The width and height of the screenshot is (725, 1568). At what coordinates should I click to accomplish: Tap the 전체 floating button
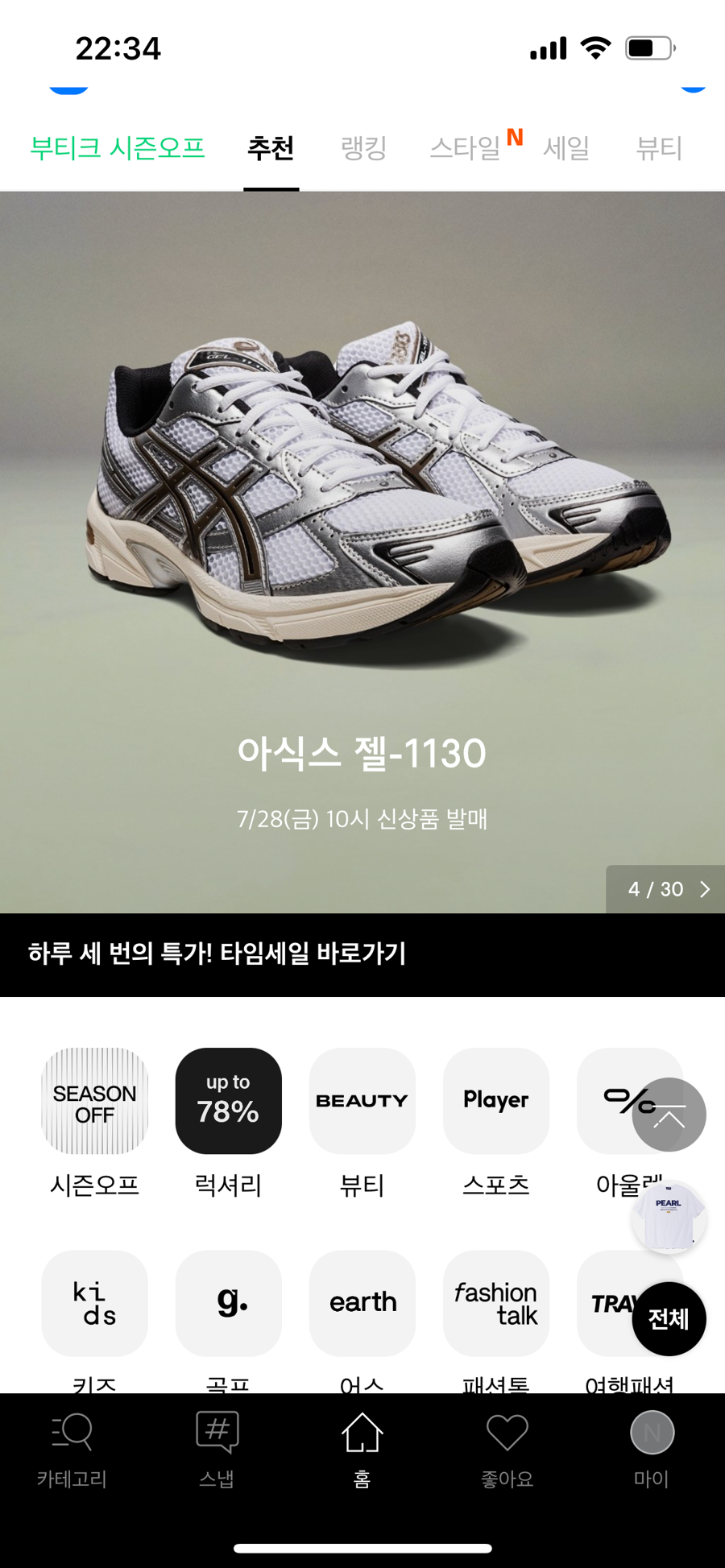(669, 1319)
